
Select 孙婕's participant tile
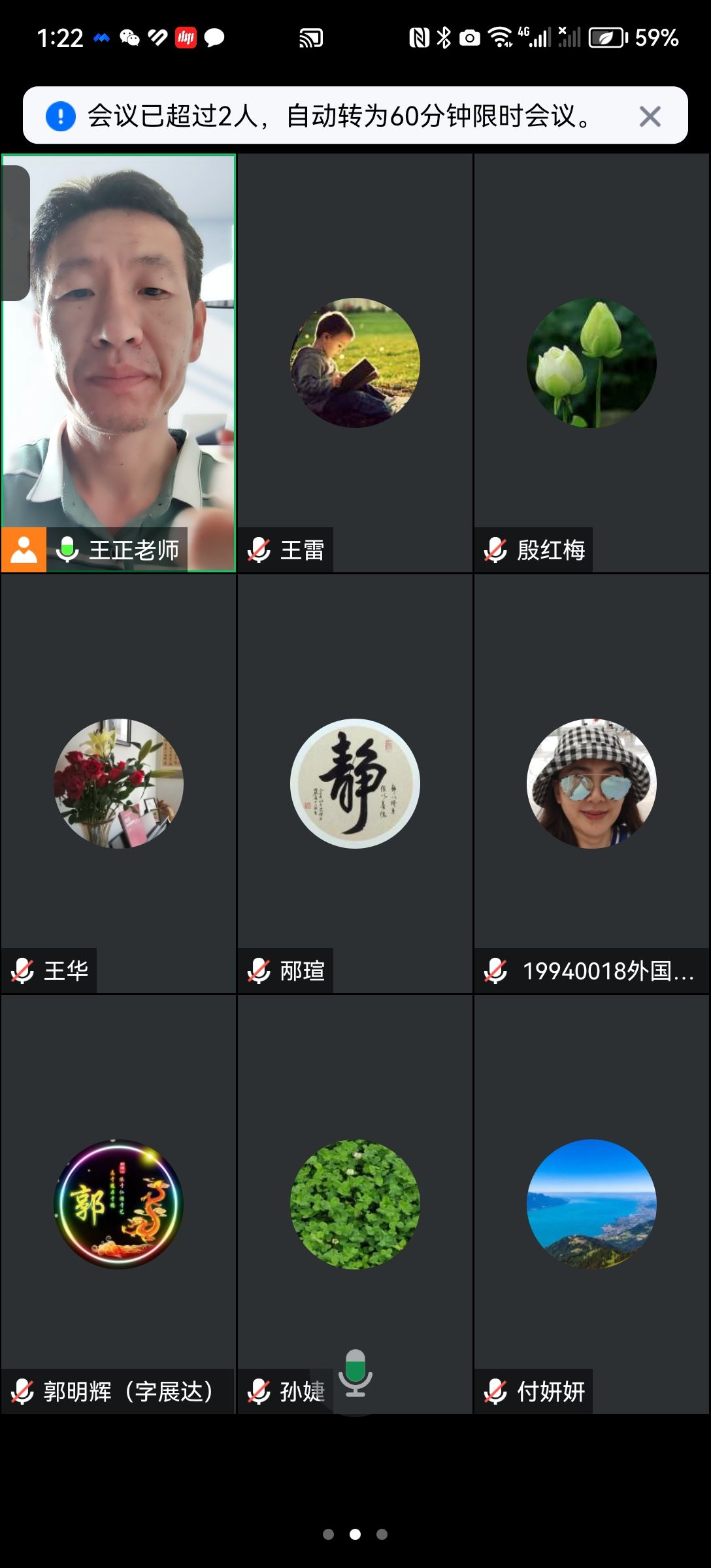tap(355, 1204)
